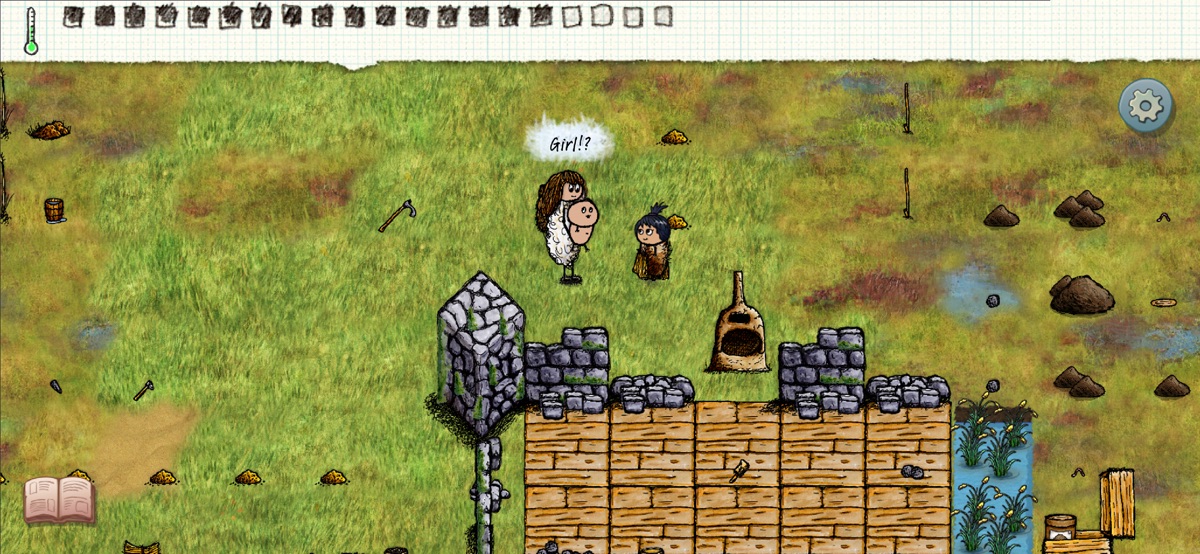Open the settings gear

[1146, 105]
